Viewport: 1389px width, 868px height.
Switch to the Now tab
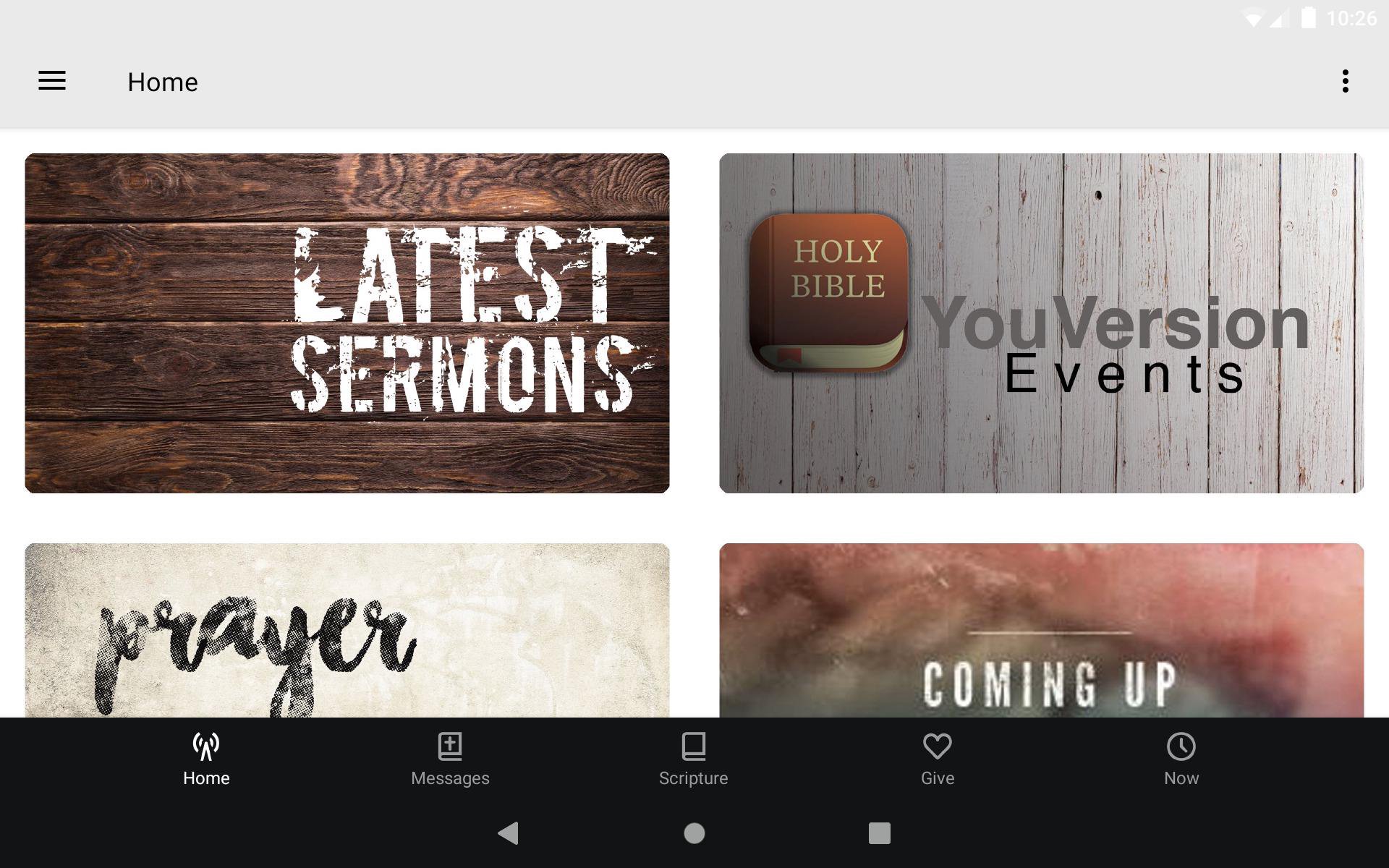[x=1181, y=759]
